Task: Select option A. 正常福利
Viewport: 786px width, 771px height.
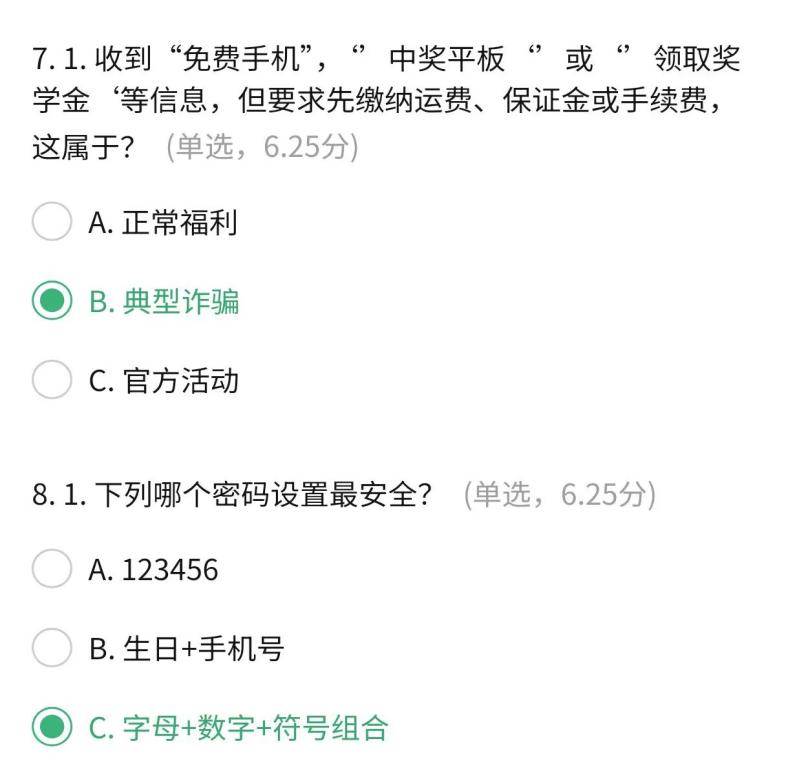Action: coord(52,222)
